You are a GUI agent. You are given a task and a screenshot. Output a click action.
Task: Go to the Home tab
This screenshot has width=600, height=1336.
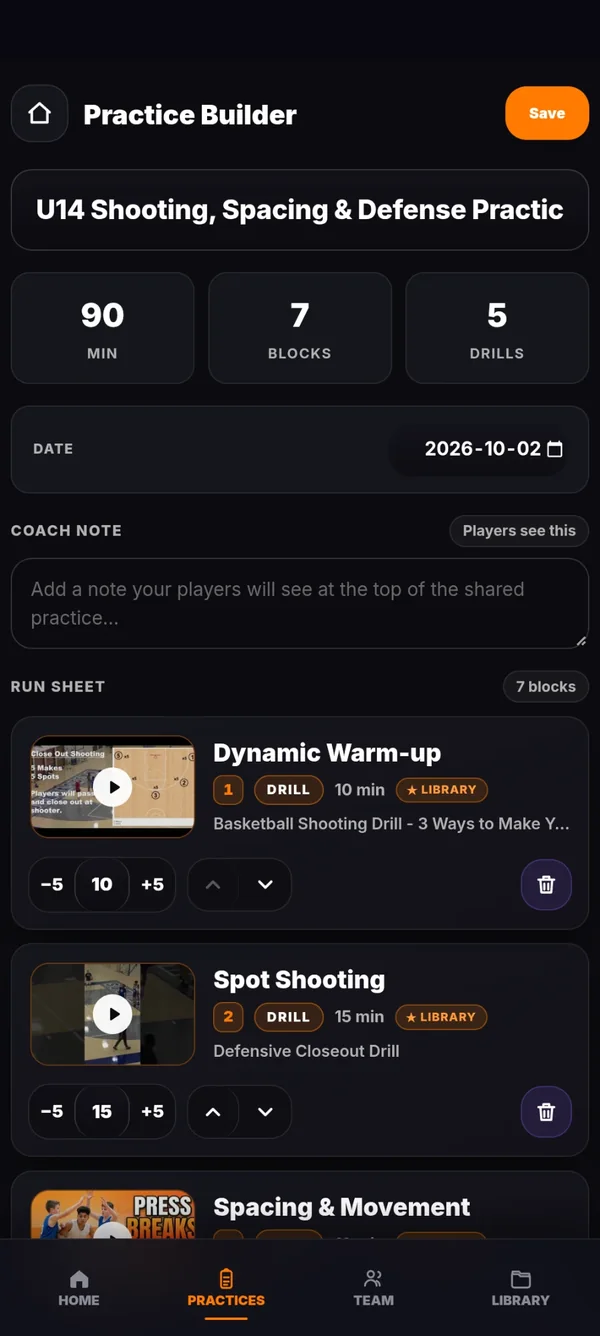pos(79,1288)
